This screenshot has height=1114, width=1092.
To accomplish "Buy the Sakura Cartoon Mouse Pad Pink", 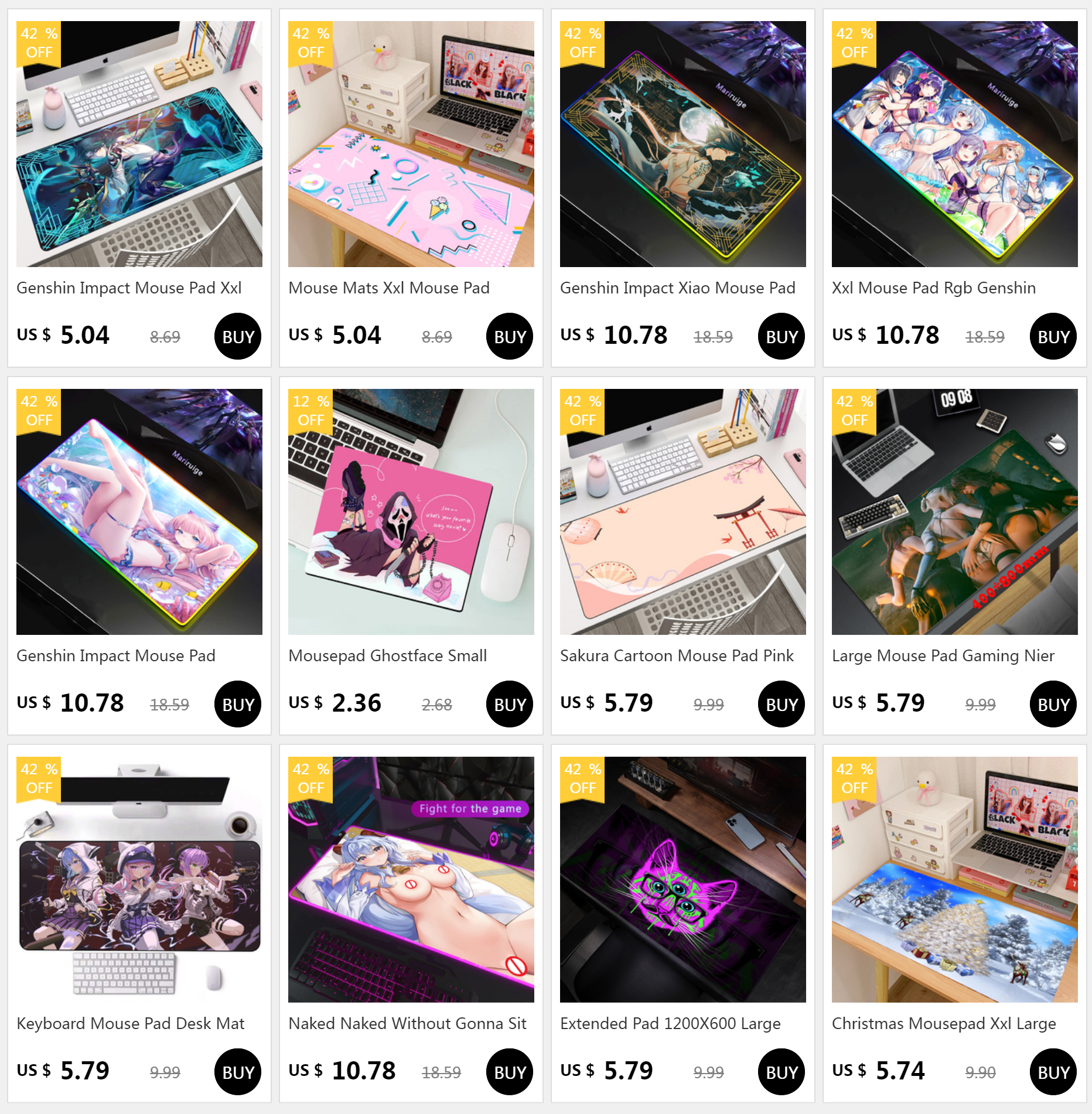I will point(782,704).
